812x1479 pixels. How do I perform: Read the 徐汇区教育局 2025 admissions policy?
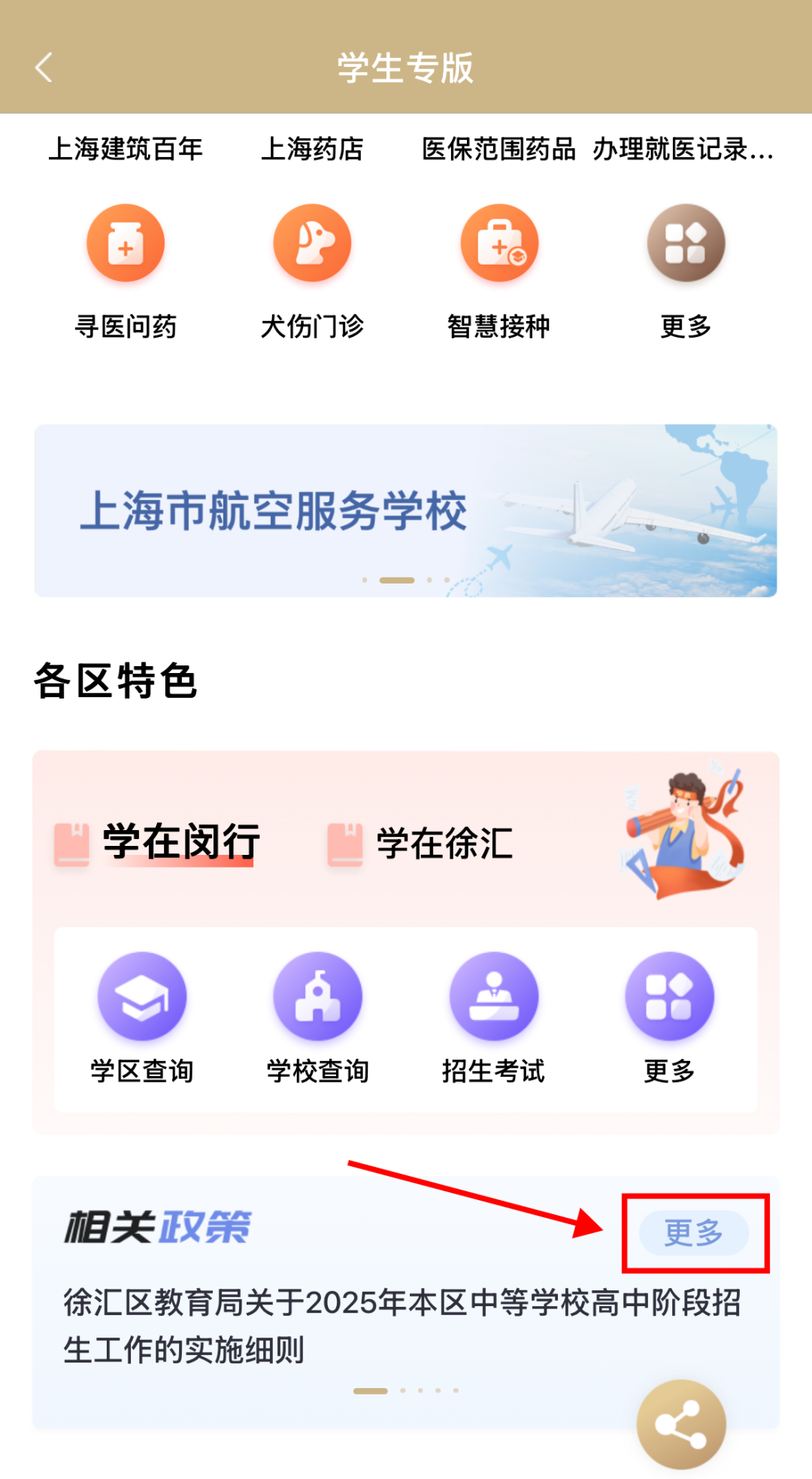pos(402,1326)
